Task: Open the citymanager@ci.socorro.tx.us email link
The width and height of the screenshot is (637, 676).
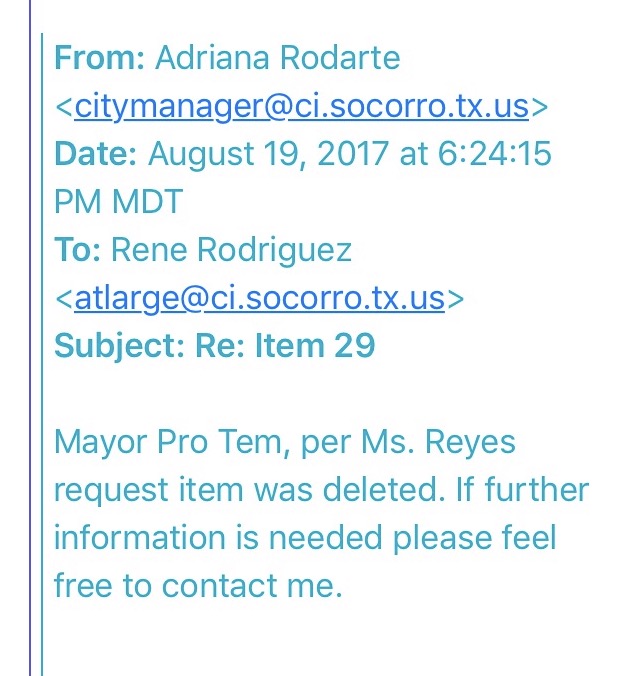Action: 301,105
